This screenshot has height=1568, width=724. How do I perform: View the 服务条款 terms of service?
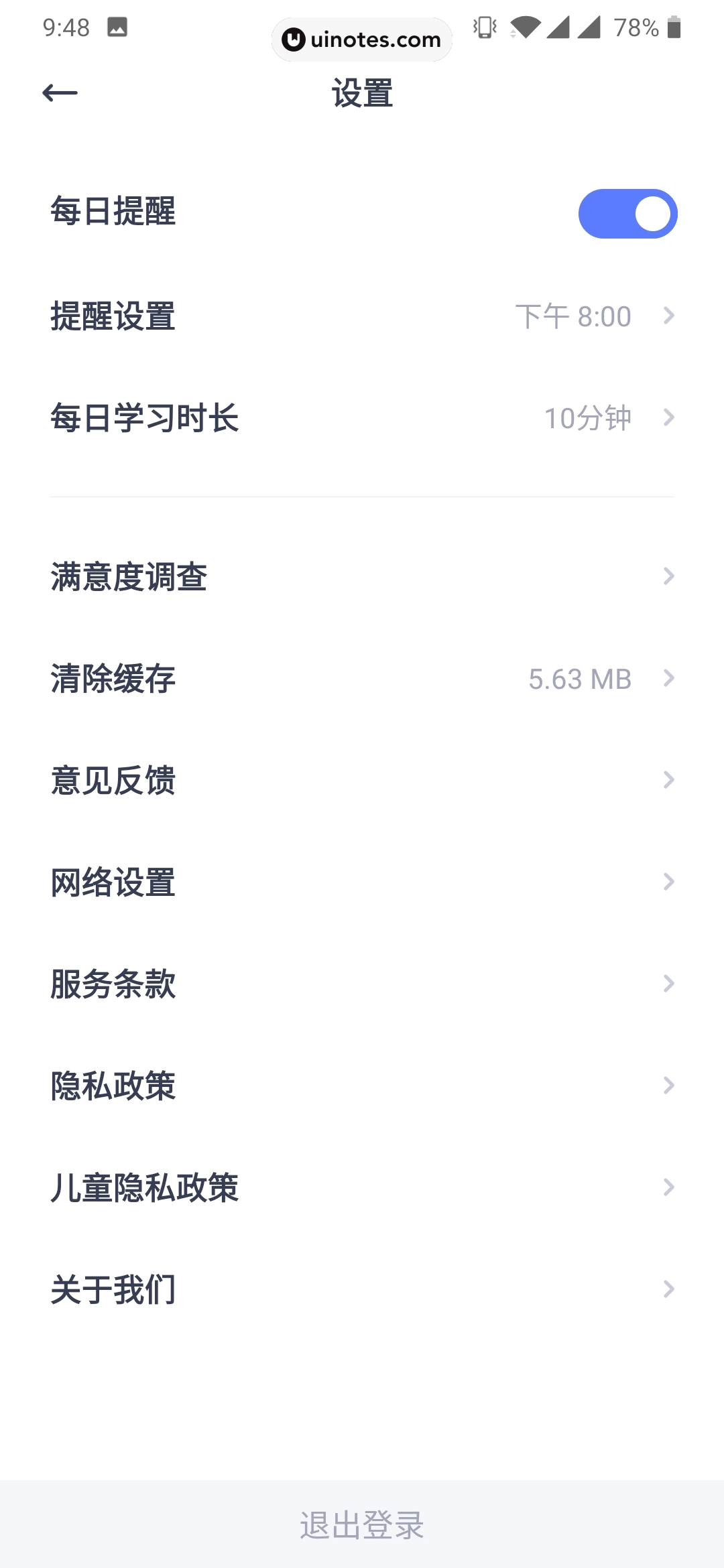[362, 984]
